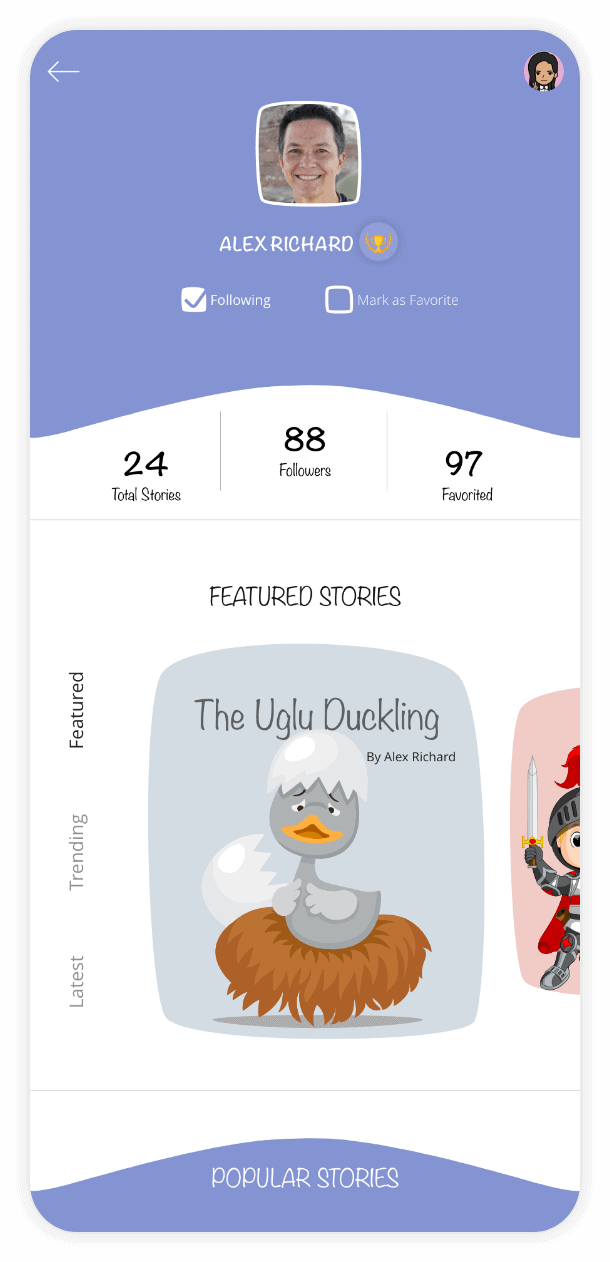Switch to the Trending tab
The height and width of the screenshot is (1262, 610).
point(77,852)
